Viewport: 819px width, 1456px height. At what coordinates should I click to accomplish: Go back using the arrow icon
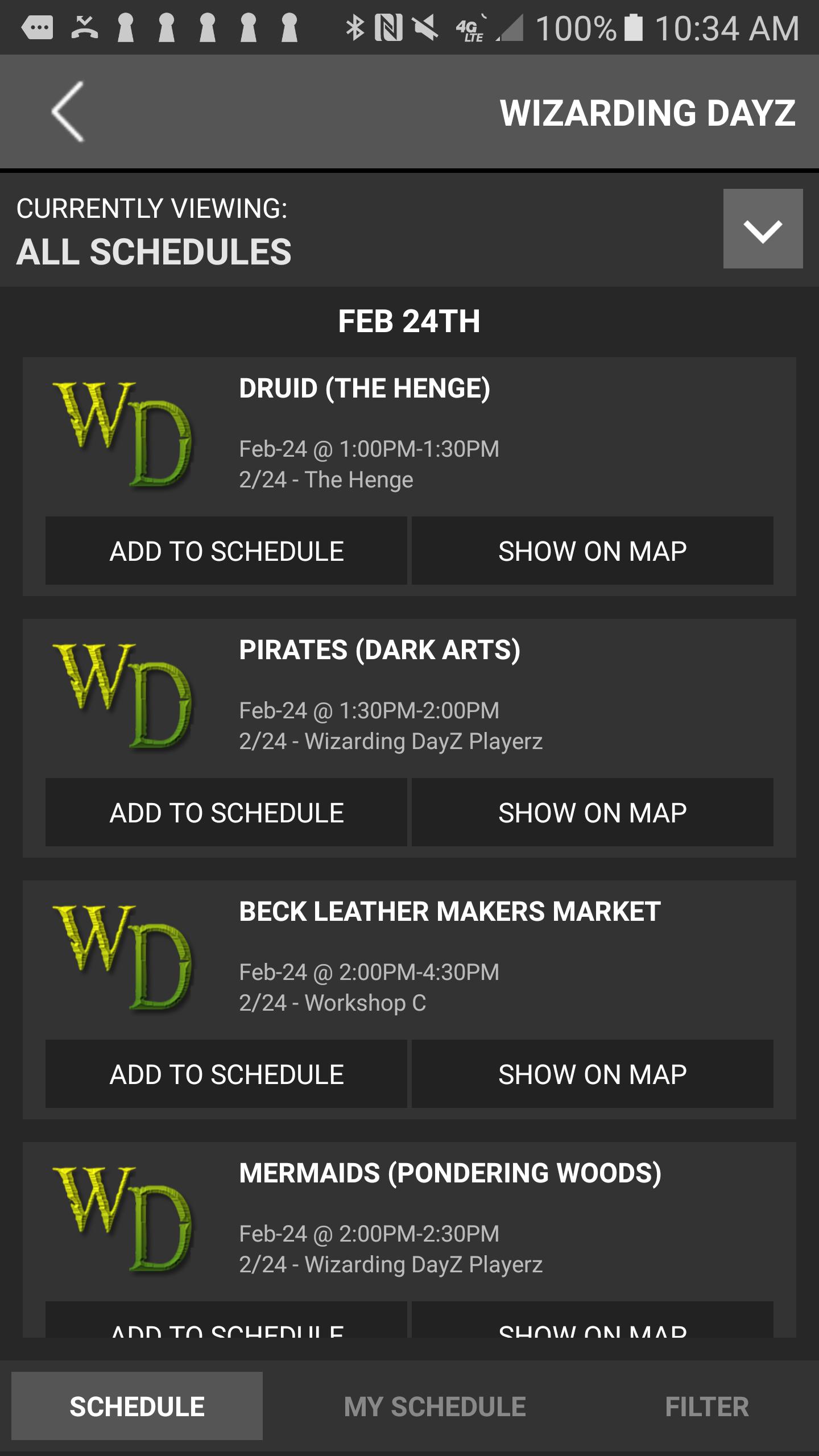(68, 111)
